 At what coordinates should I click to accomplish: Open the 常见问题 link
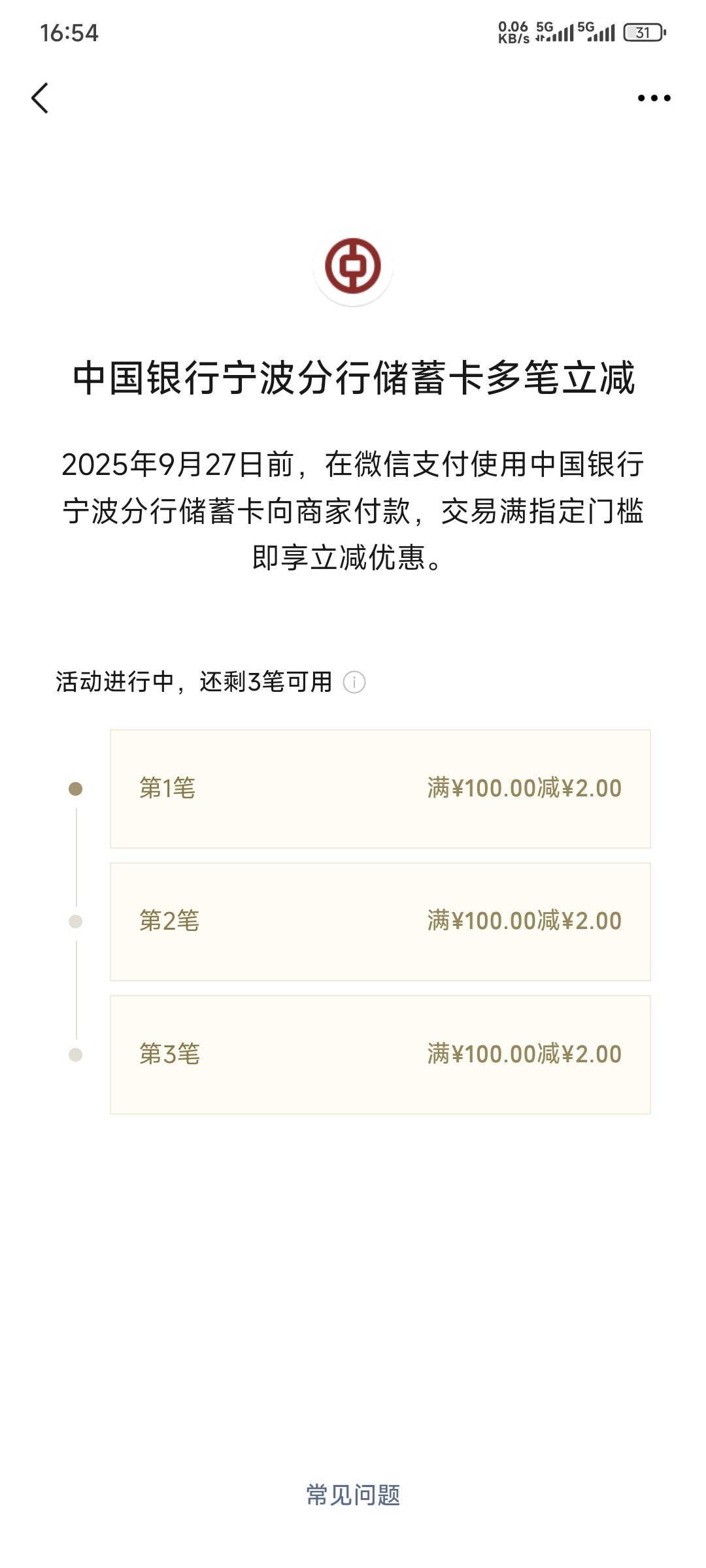click(353, 1494)
